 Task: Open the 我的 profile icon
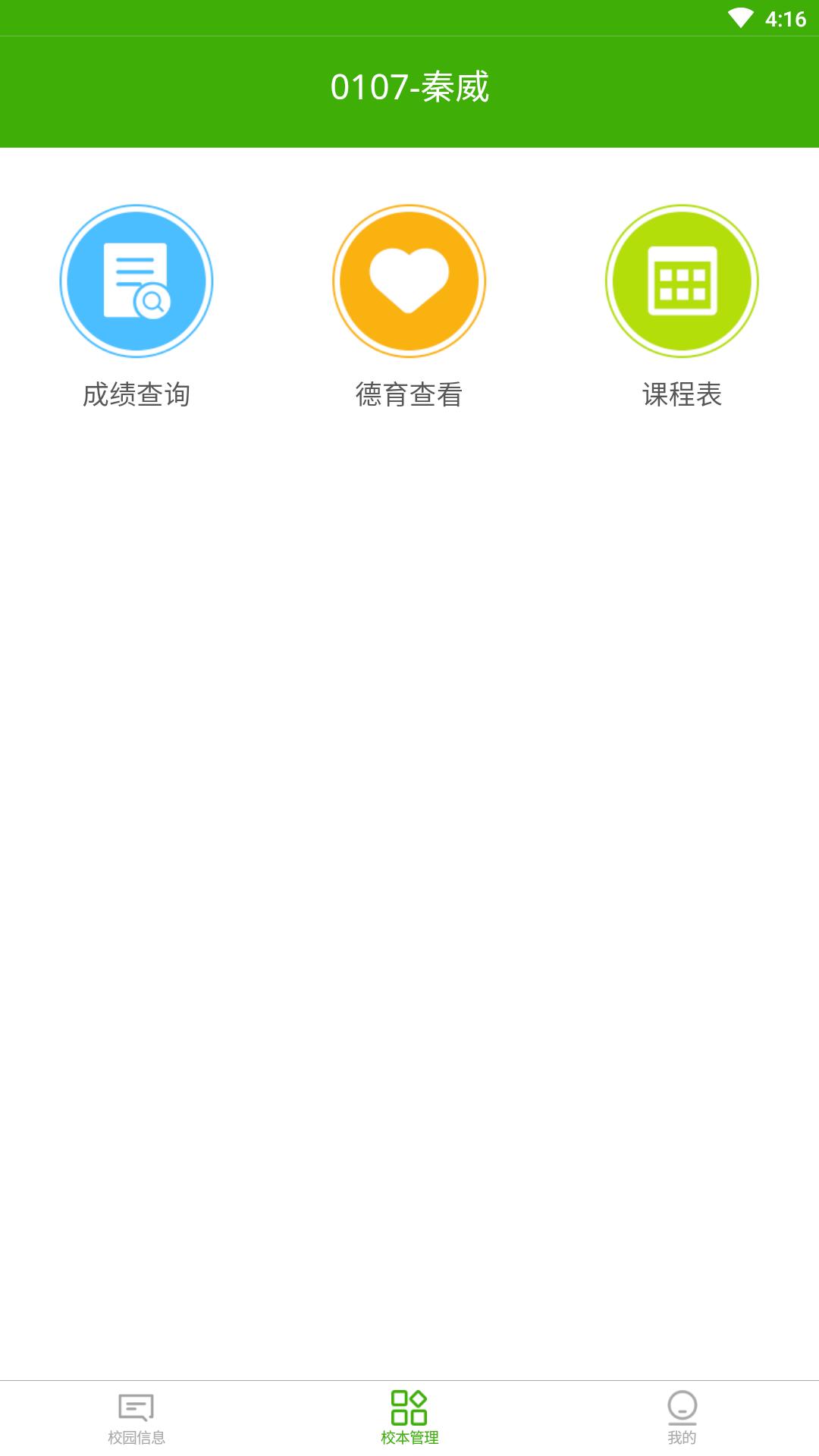pos(682,1408)
